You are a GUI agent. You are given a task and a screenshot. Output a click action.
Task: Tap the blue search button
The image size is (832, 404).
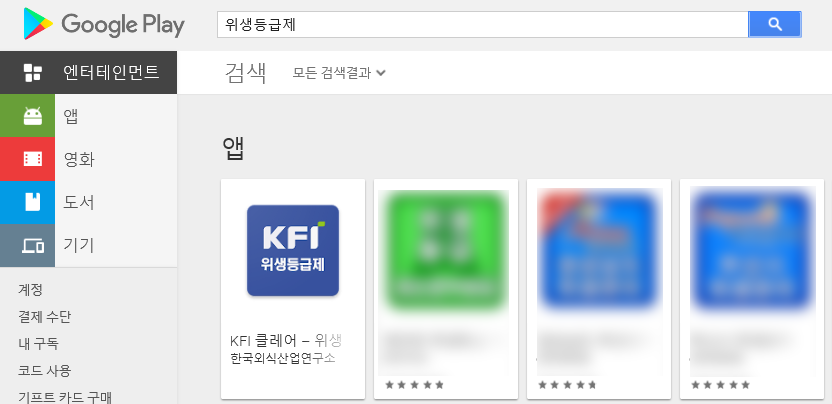pyautogui.click(x=774, y=24)
